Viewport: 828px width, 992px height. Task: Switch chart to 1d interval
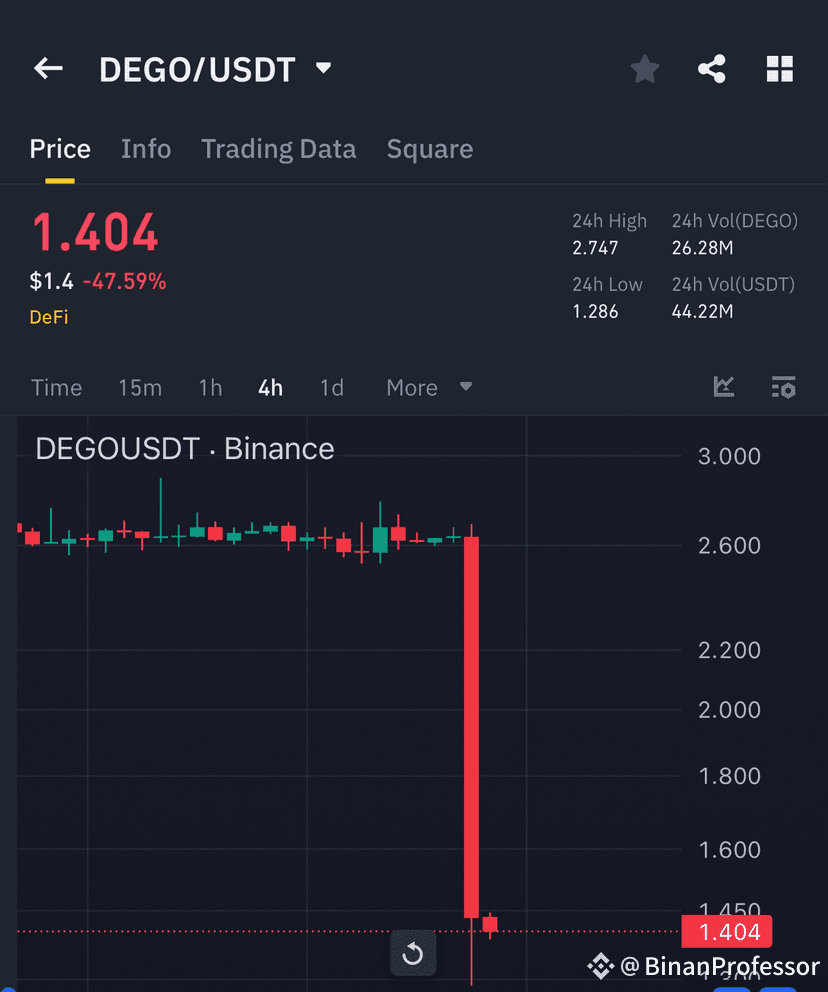tap(332, 388)
